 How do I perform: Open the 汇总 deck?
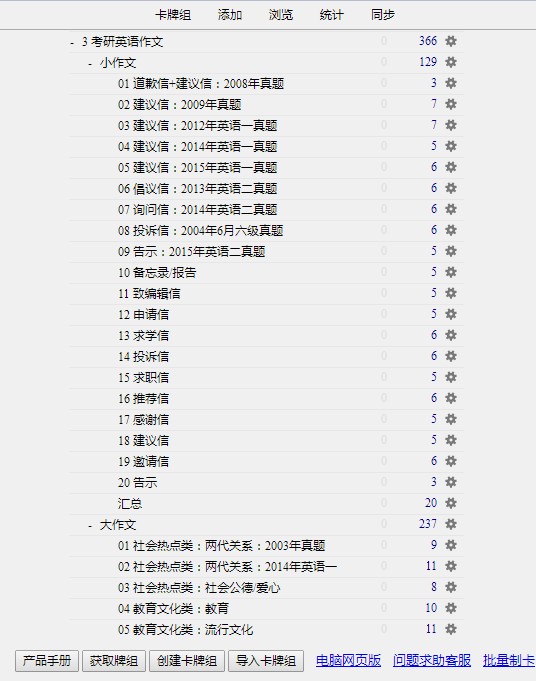click(130, 504)
